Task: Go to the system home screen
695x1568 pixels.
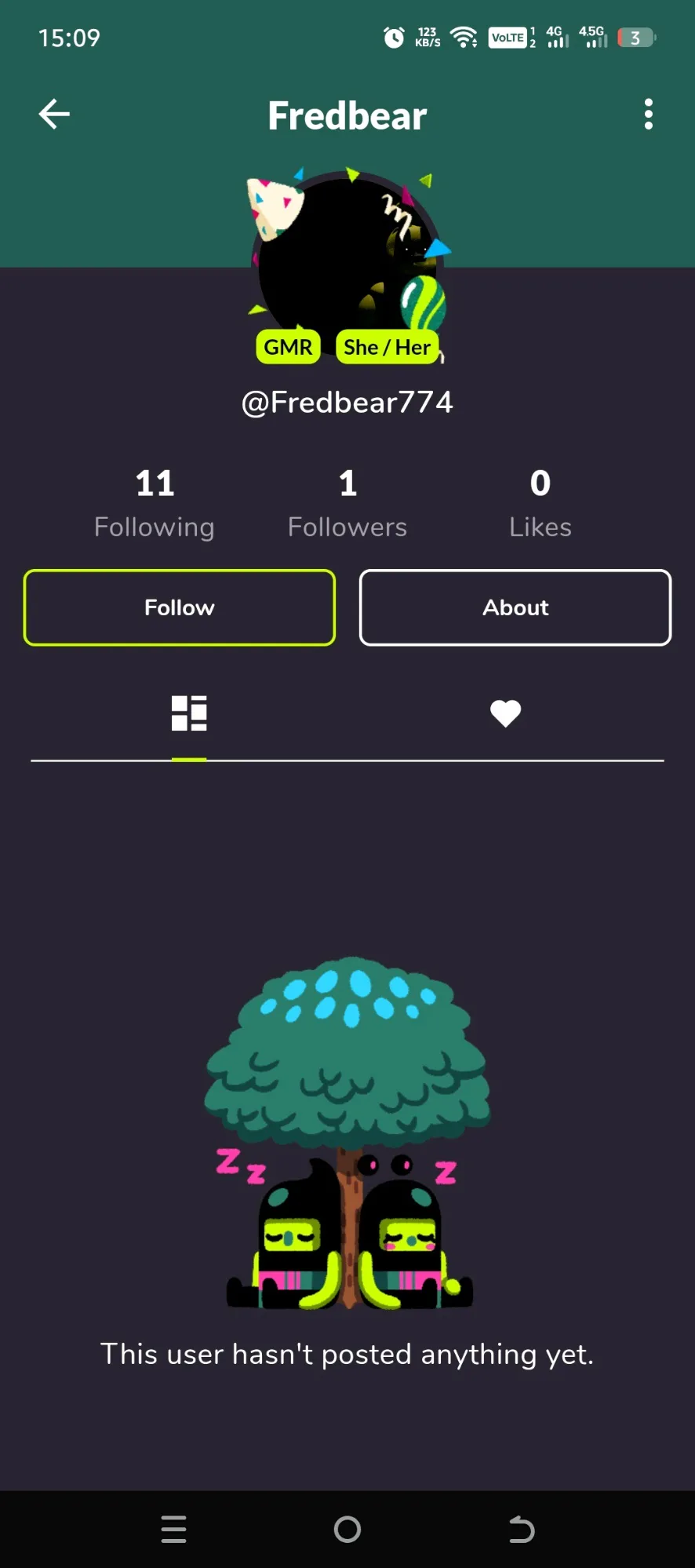Action: 347,1529
